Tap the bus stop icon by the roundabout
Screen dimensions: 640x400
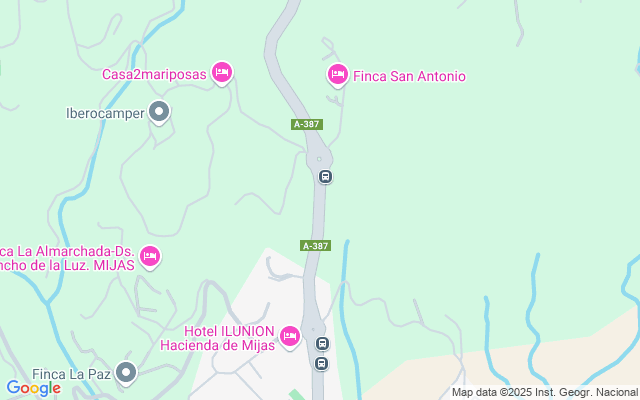click(325, 177)
